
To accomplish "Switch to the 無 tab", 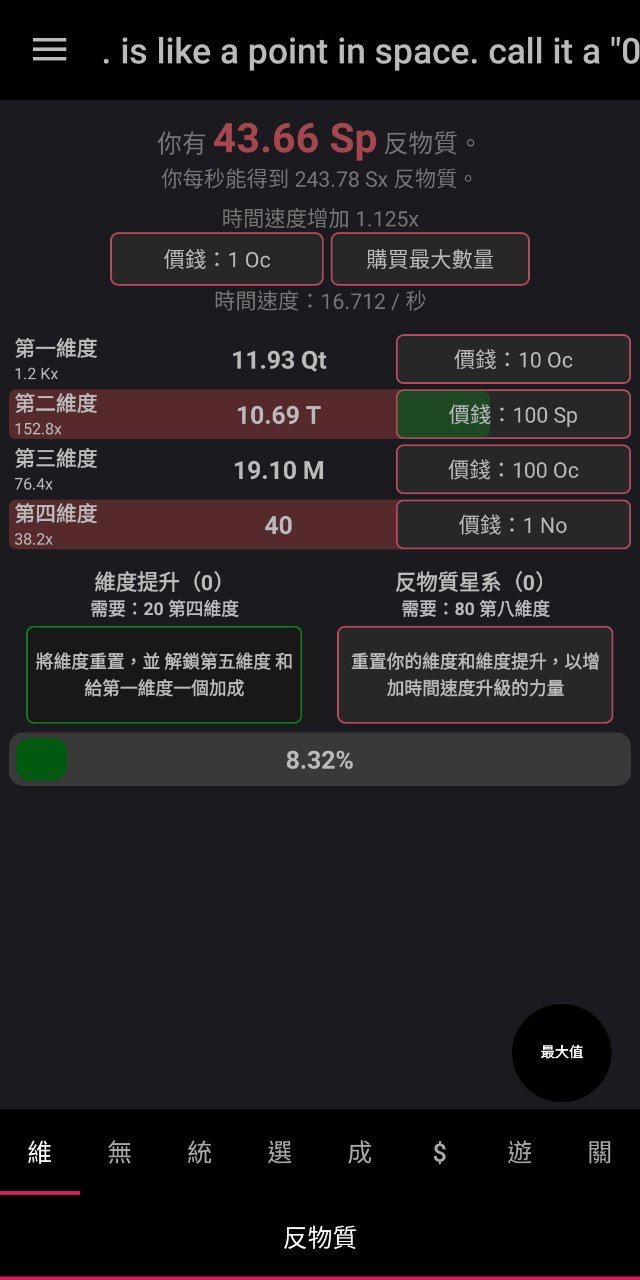I will (120, 1152).
